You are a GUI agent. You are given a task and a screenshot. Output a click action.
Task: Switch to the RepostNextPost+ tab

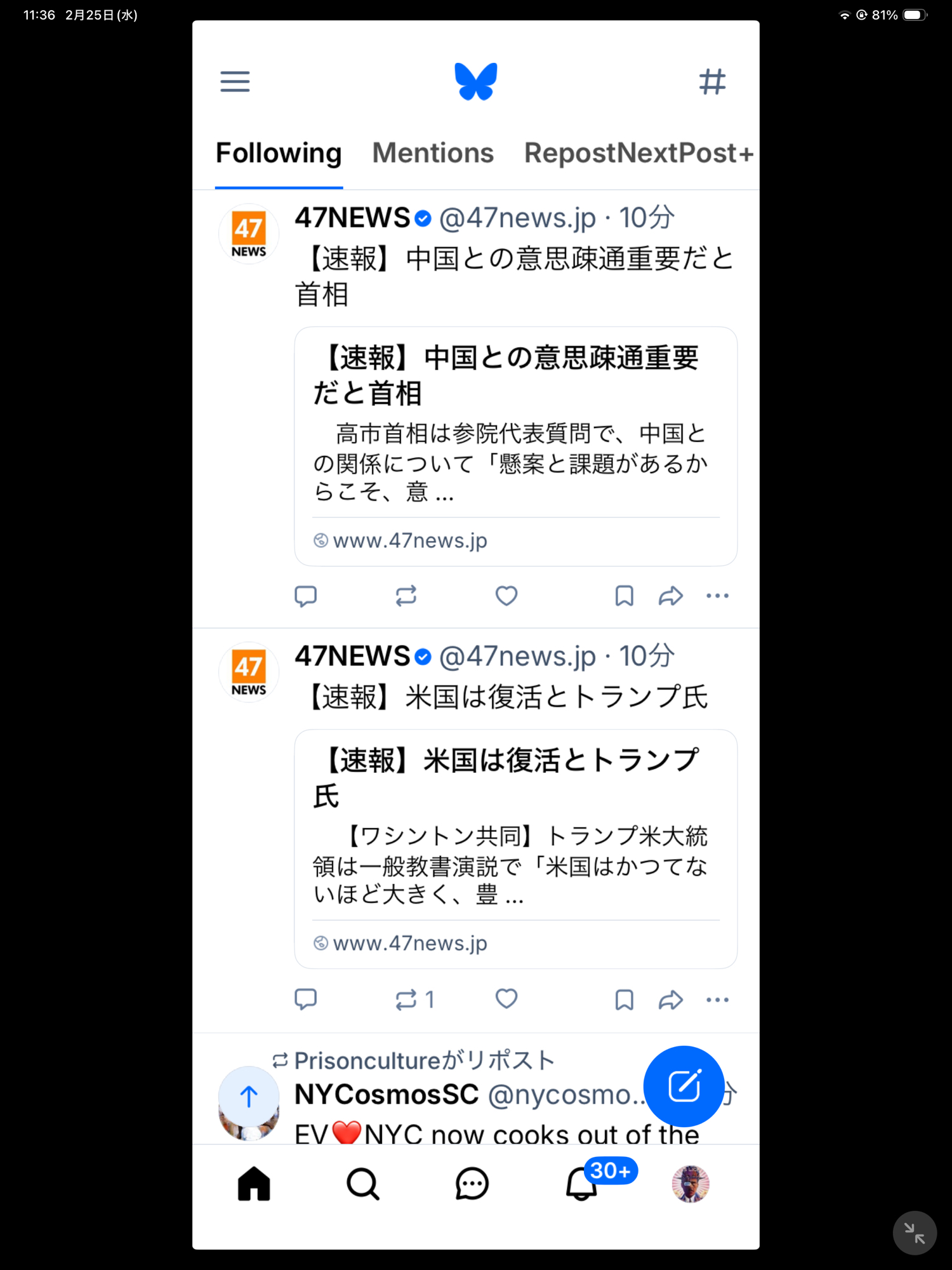[638, 153]
